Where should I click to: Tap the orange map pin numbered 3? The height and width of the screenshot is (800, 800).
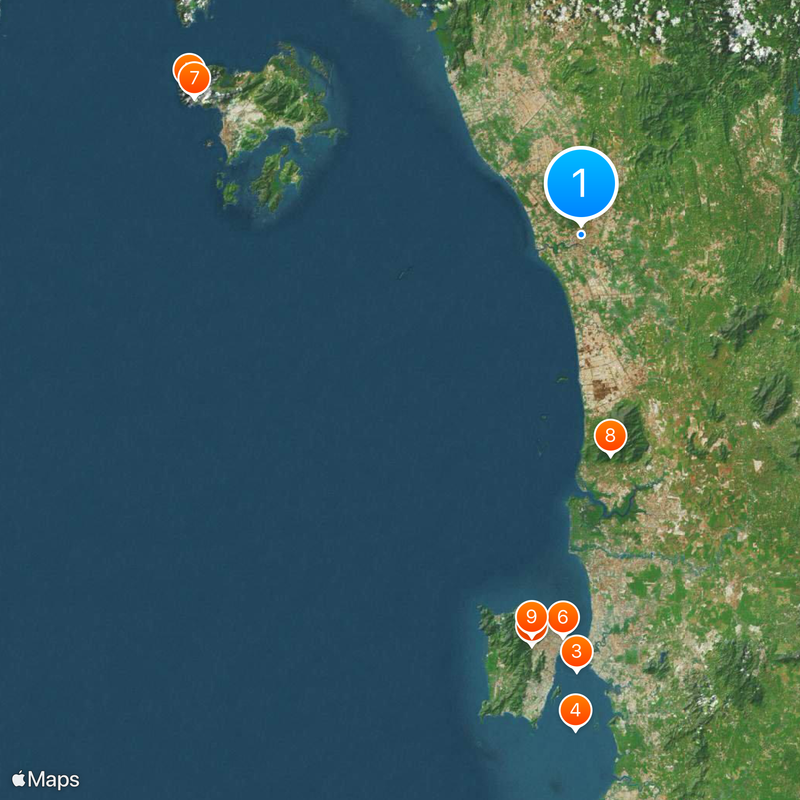click(576, 652)
